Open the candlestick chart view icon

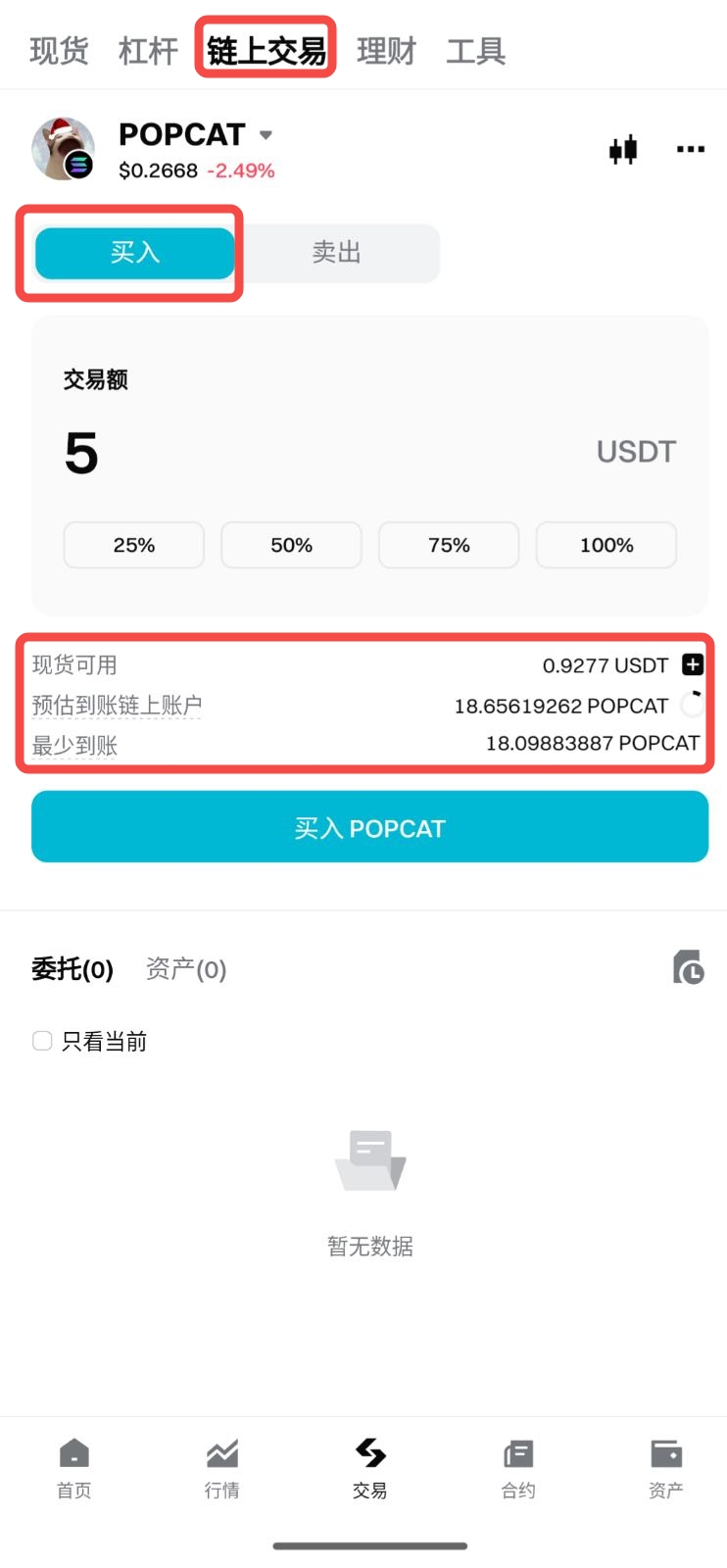[x=621, y=149]
